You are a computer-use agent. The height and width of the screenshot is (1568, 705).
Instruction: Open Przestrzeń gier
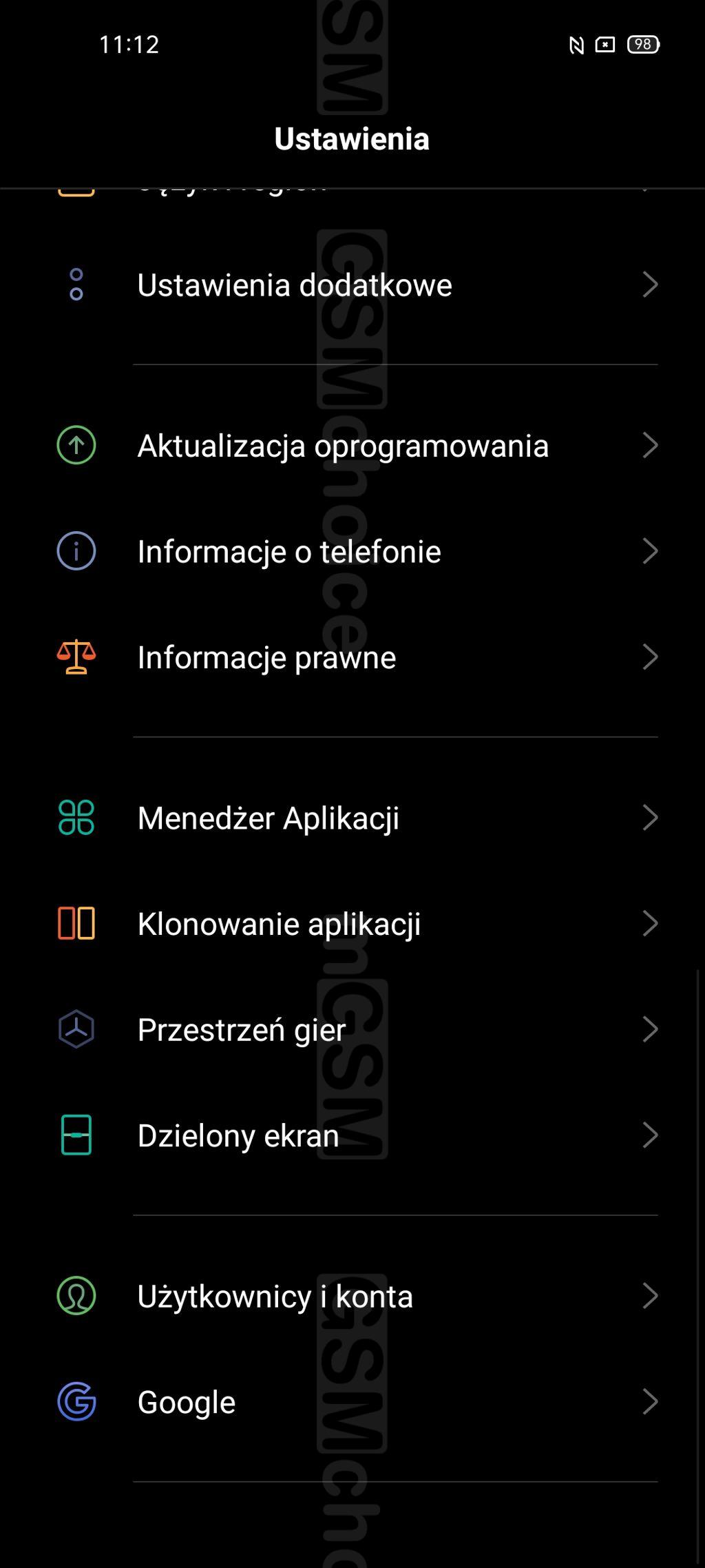(x=352, y=1029)
